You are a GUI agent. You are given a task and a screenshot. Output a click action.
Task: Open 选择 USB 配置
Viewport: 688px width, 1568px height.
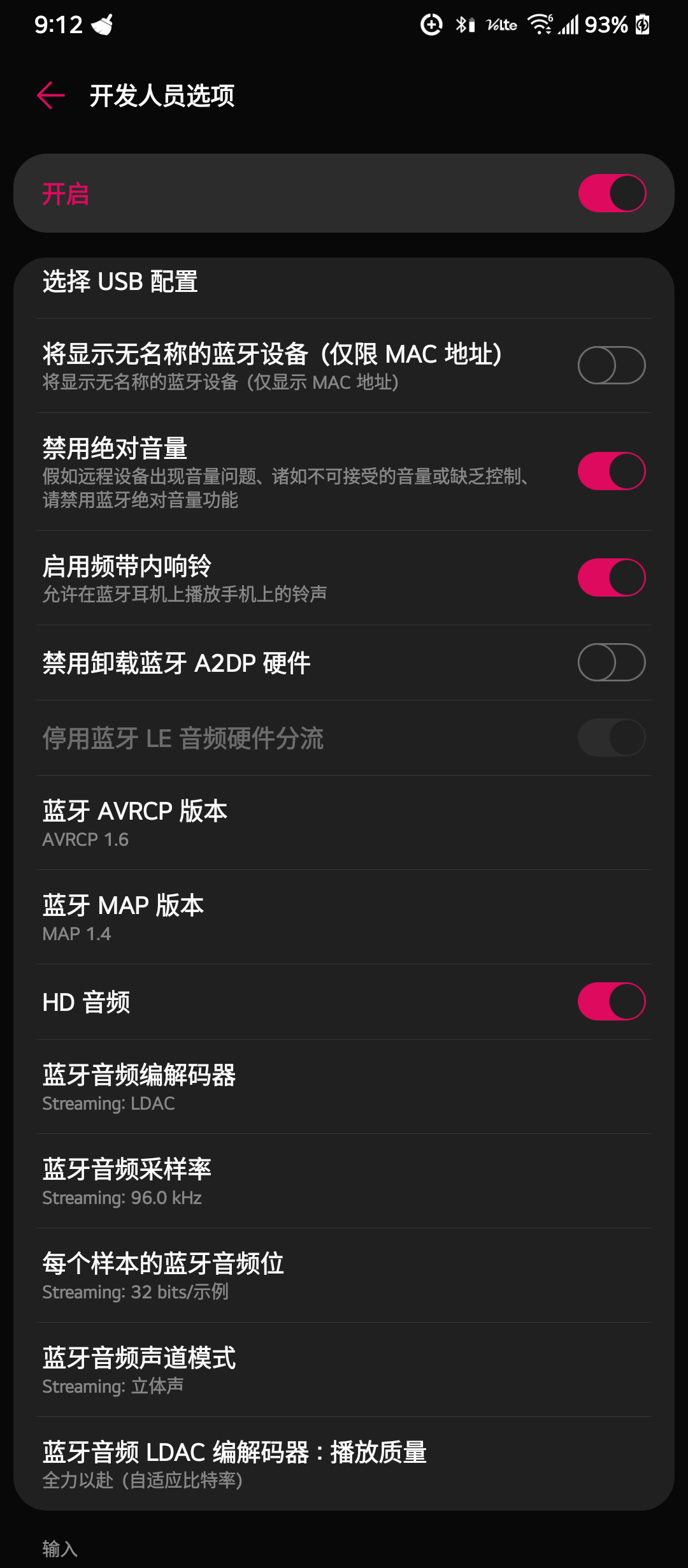pyautogui.click(x=344, y=282)
